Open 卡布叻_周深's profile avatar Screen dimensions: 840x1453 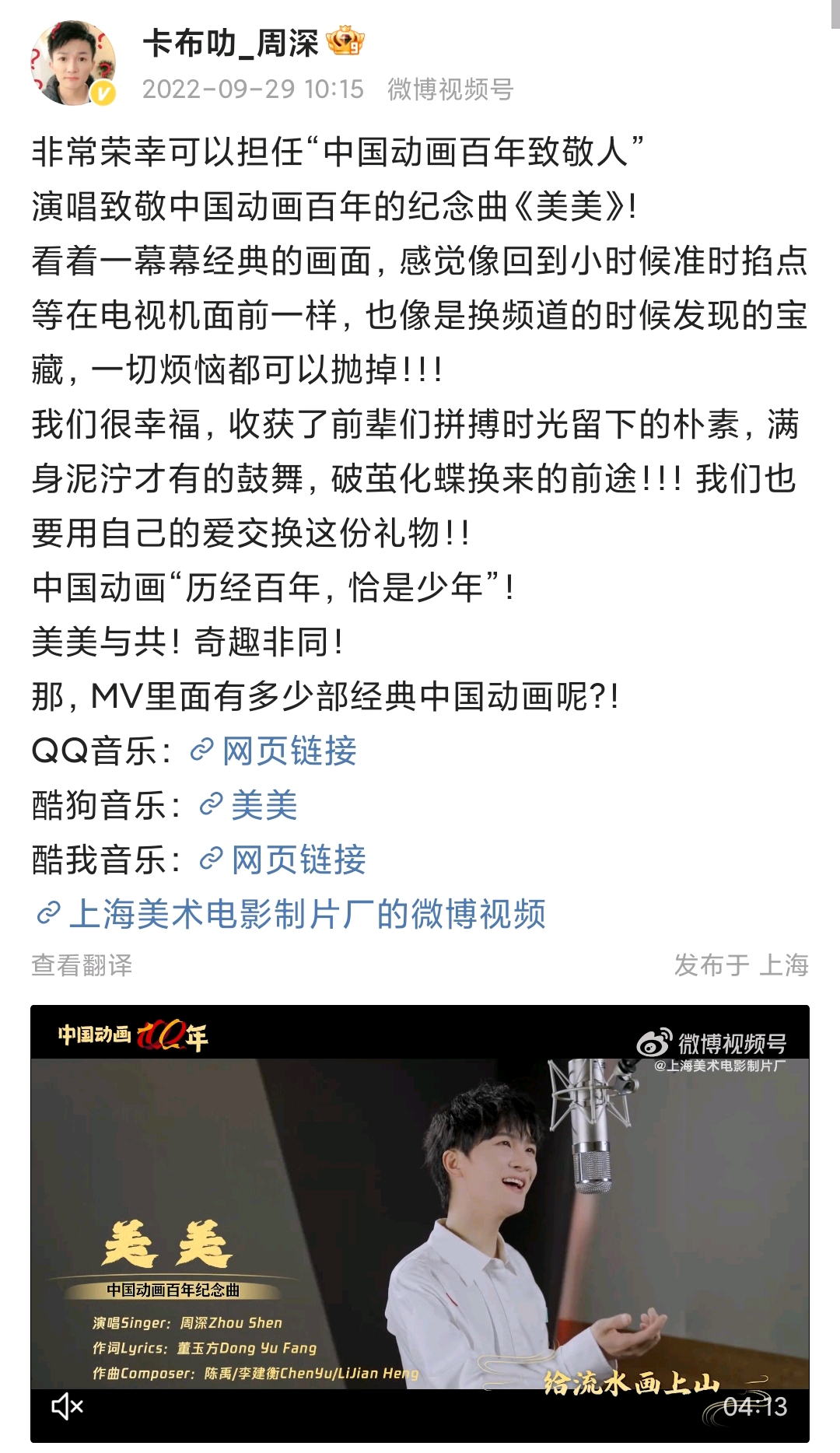[73, 64]
